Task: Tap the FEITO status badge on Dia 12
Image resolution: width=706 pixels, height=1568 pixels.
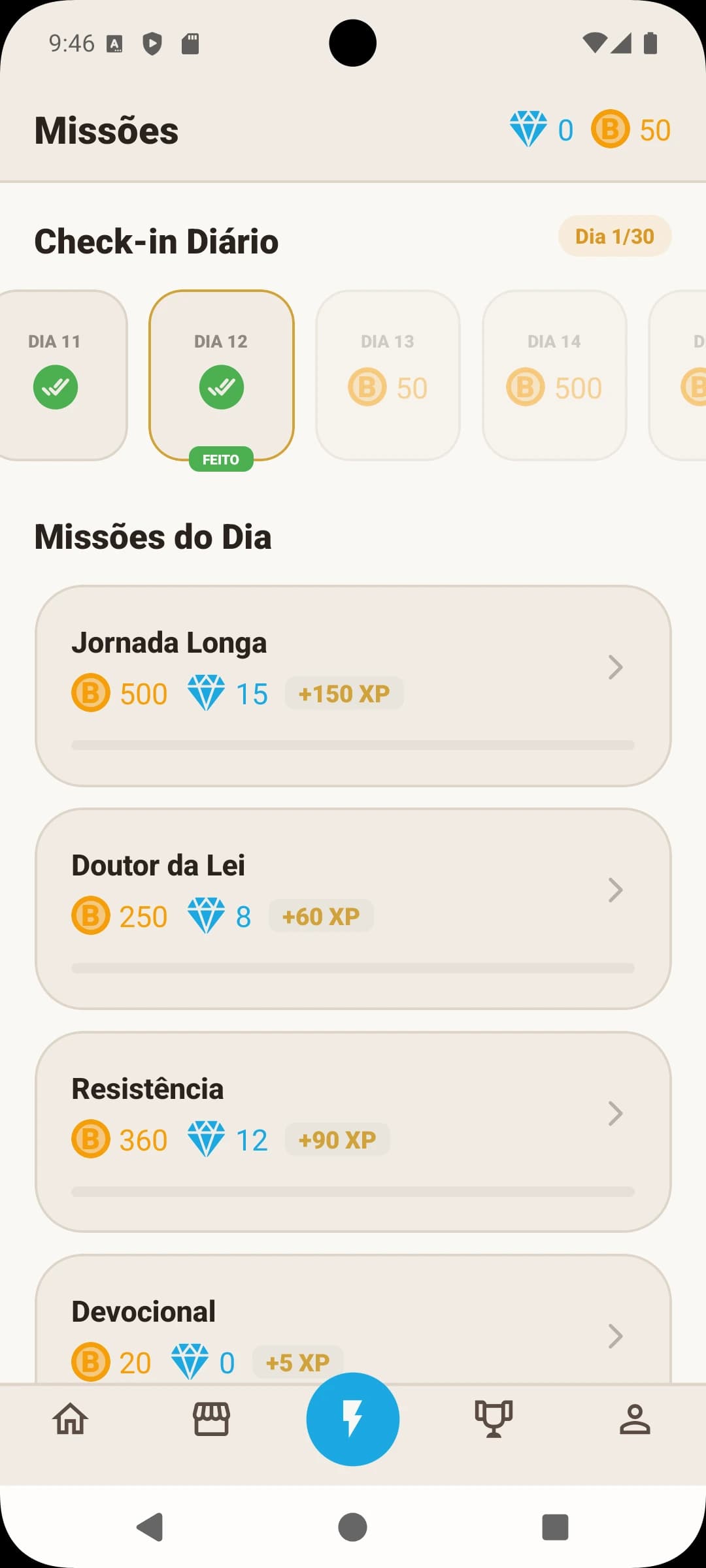Action: coord(222,459)
